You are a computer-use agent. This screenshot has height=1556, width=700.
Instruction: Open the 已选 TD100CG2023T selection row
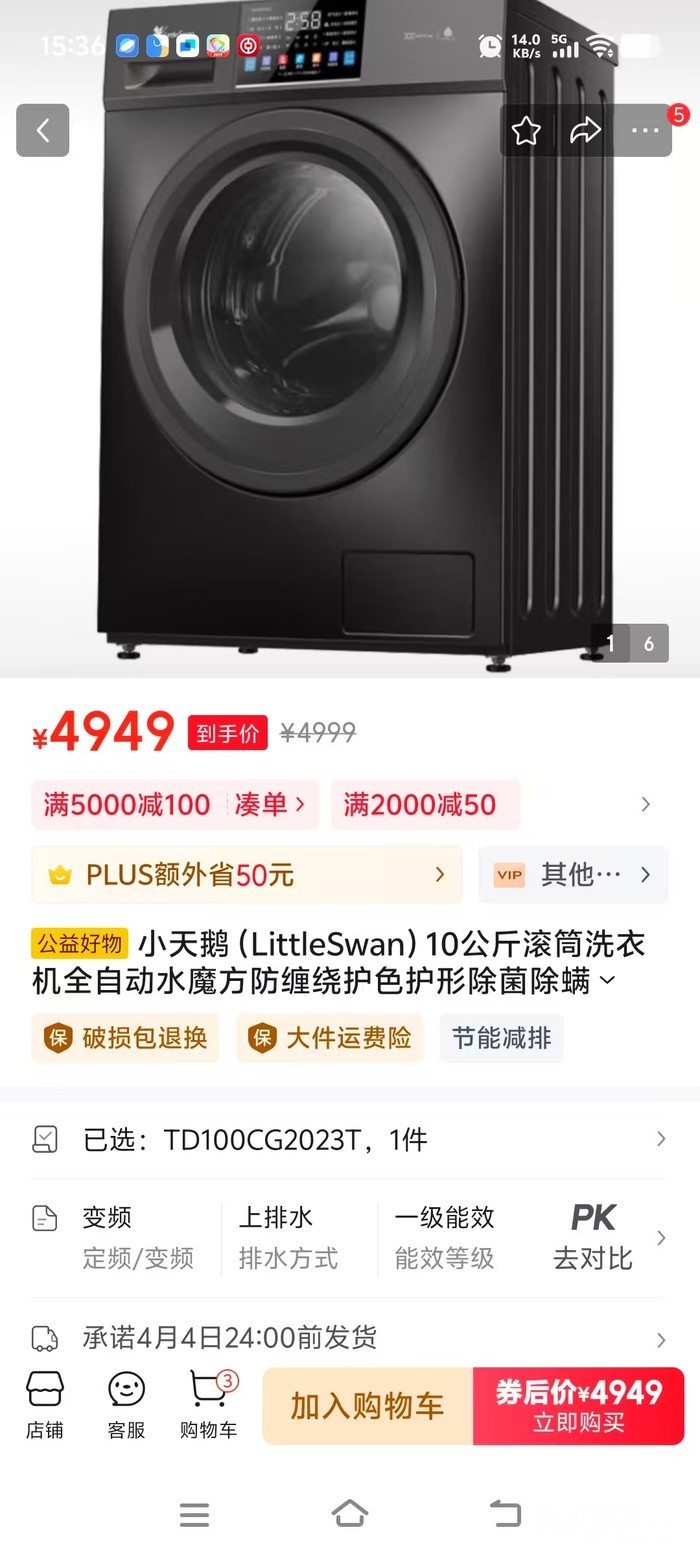click(x=350, y=1139)
